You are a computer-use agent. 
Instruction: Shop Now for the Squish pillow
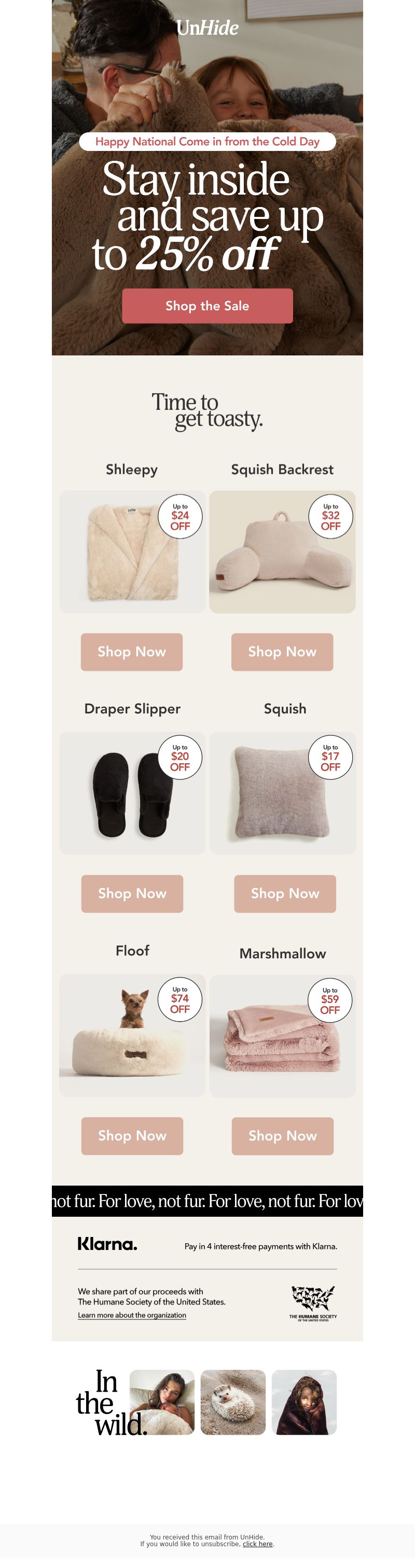click(x=285, y=893)
